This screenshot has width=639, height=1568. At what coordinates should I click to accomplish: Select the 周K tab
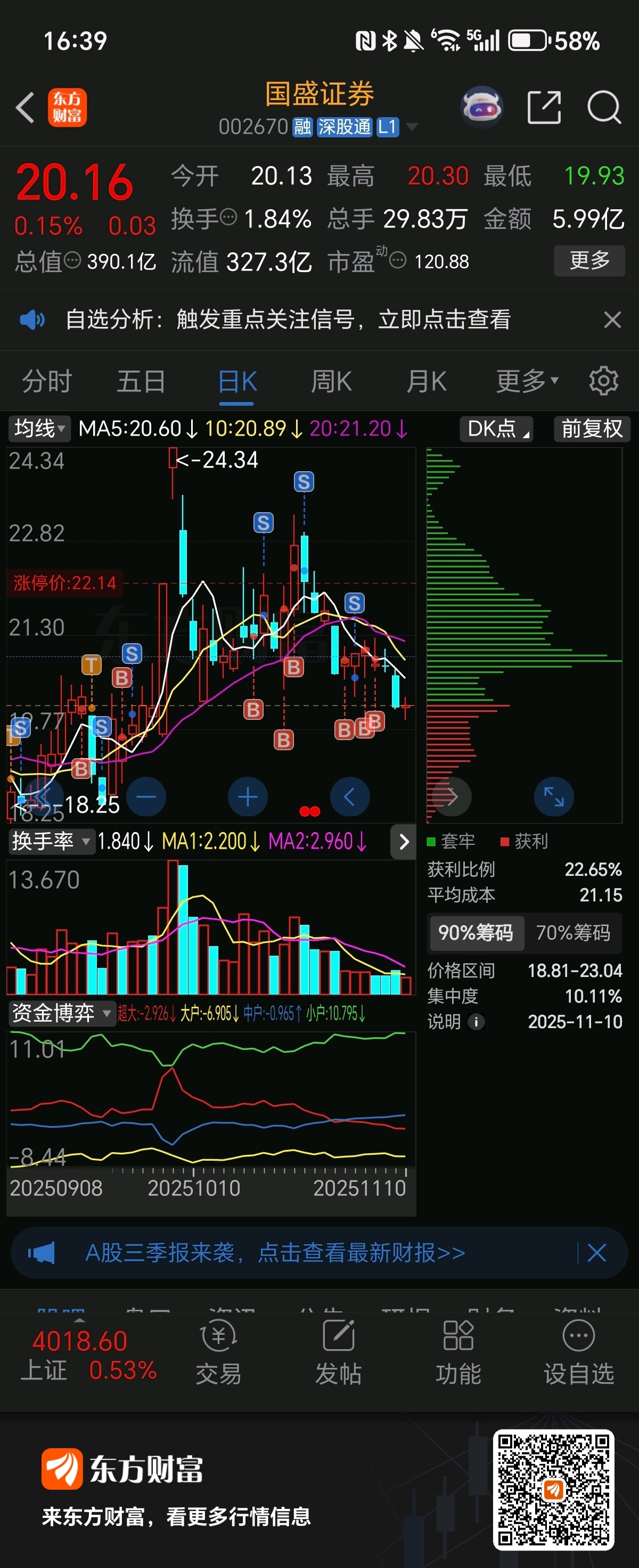pos(331,382)
